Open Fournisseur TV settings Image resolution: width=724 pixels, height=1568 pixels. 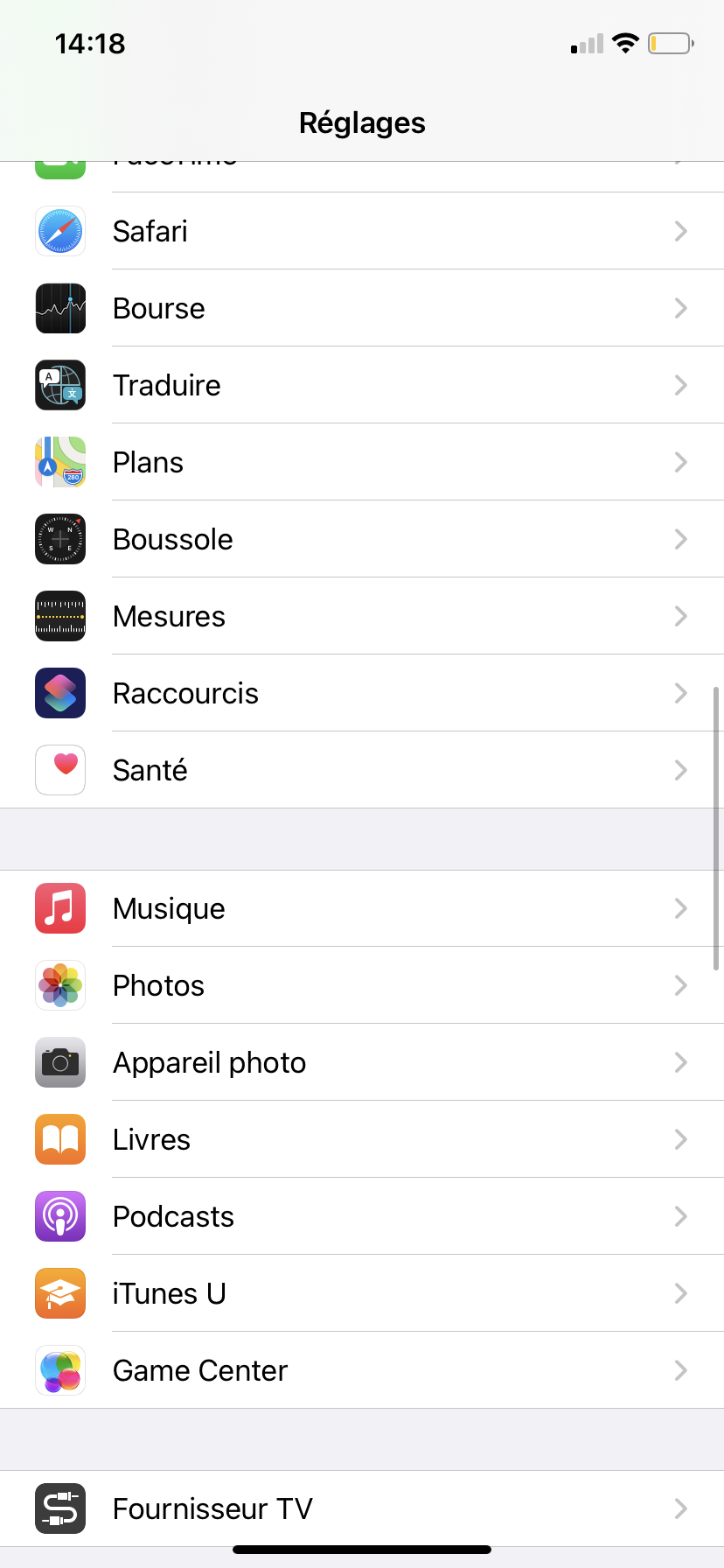(362, 1508)
